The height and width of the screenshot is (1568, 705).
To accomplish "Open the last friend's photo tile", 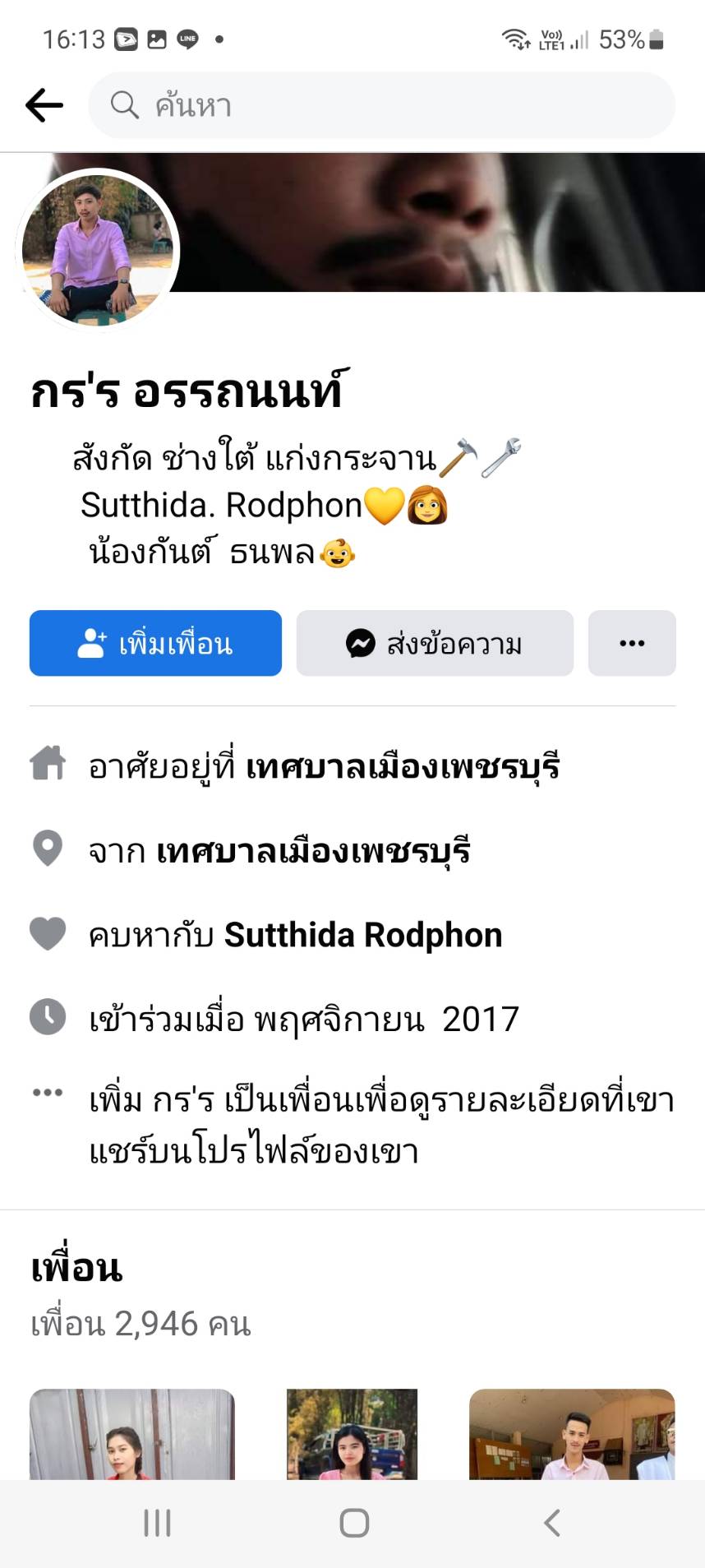I will pyautogui.click(x=571, y=1434).
